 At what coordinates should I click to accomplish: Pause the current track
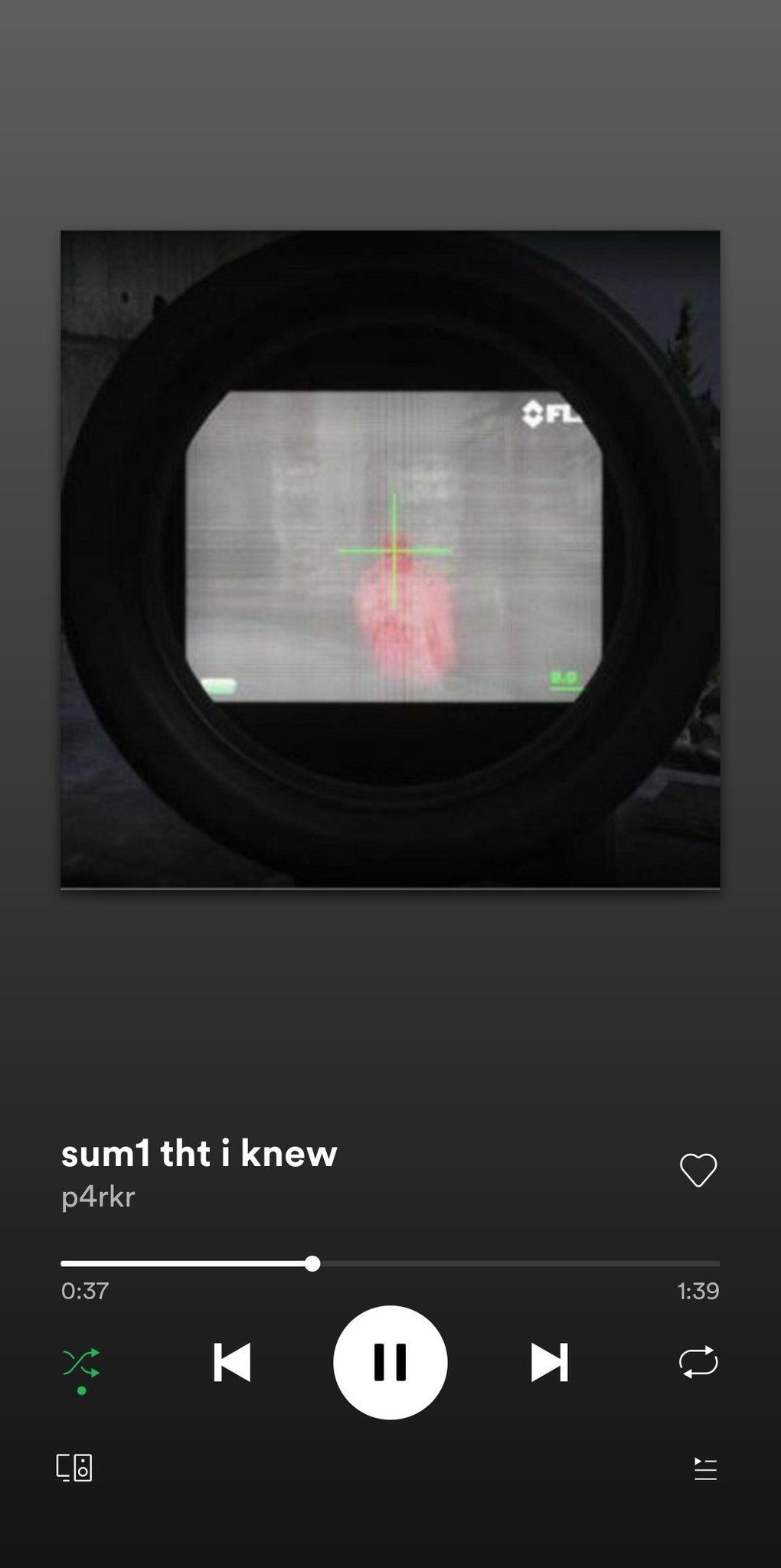(x=390, y=1362)
